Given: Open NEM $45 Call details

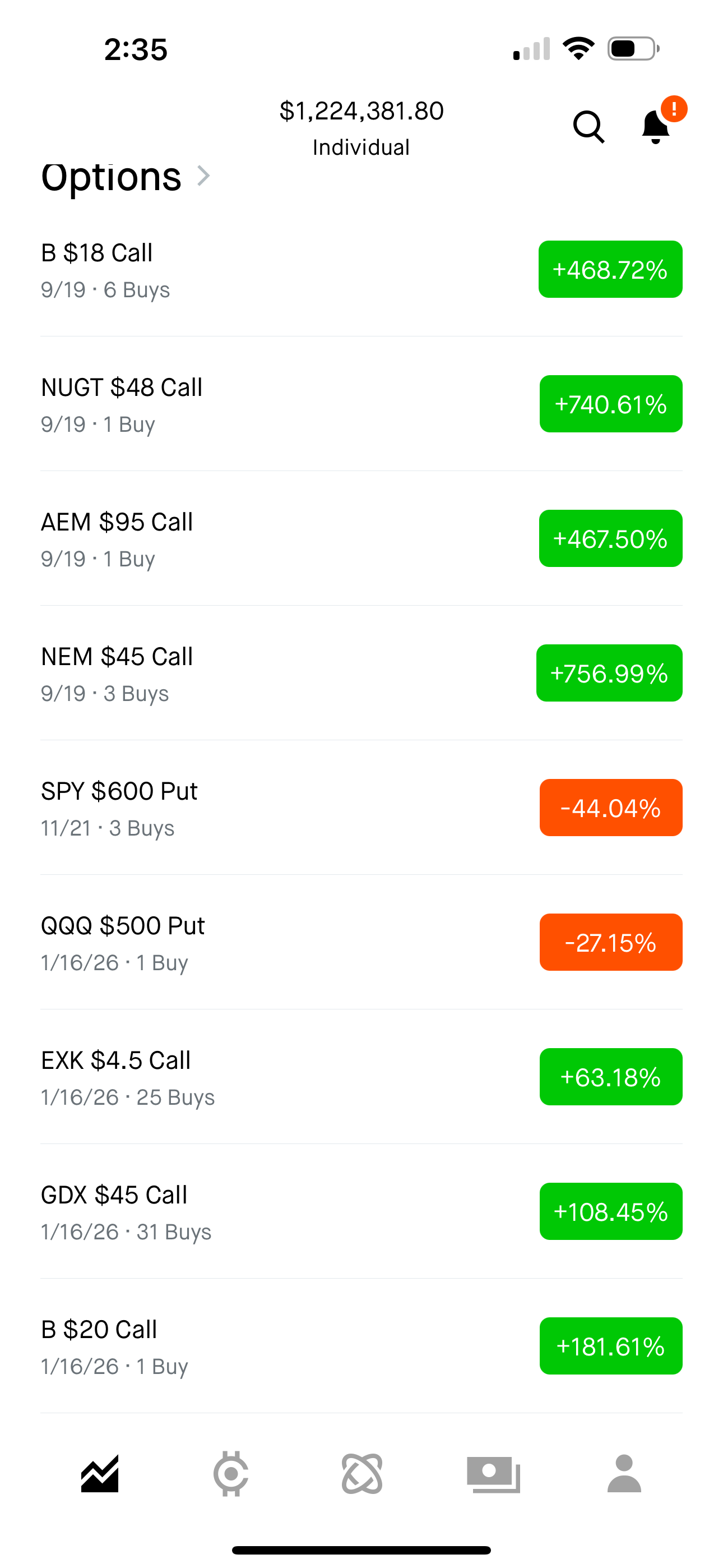Looking at the screenshot, I should pyautogui.click(x=243, y=673).
